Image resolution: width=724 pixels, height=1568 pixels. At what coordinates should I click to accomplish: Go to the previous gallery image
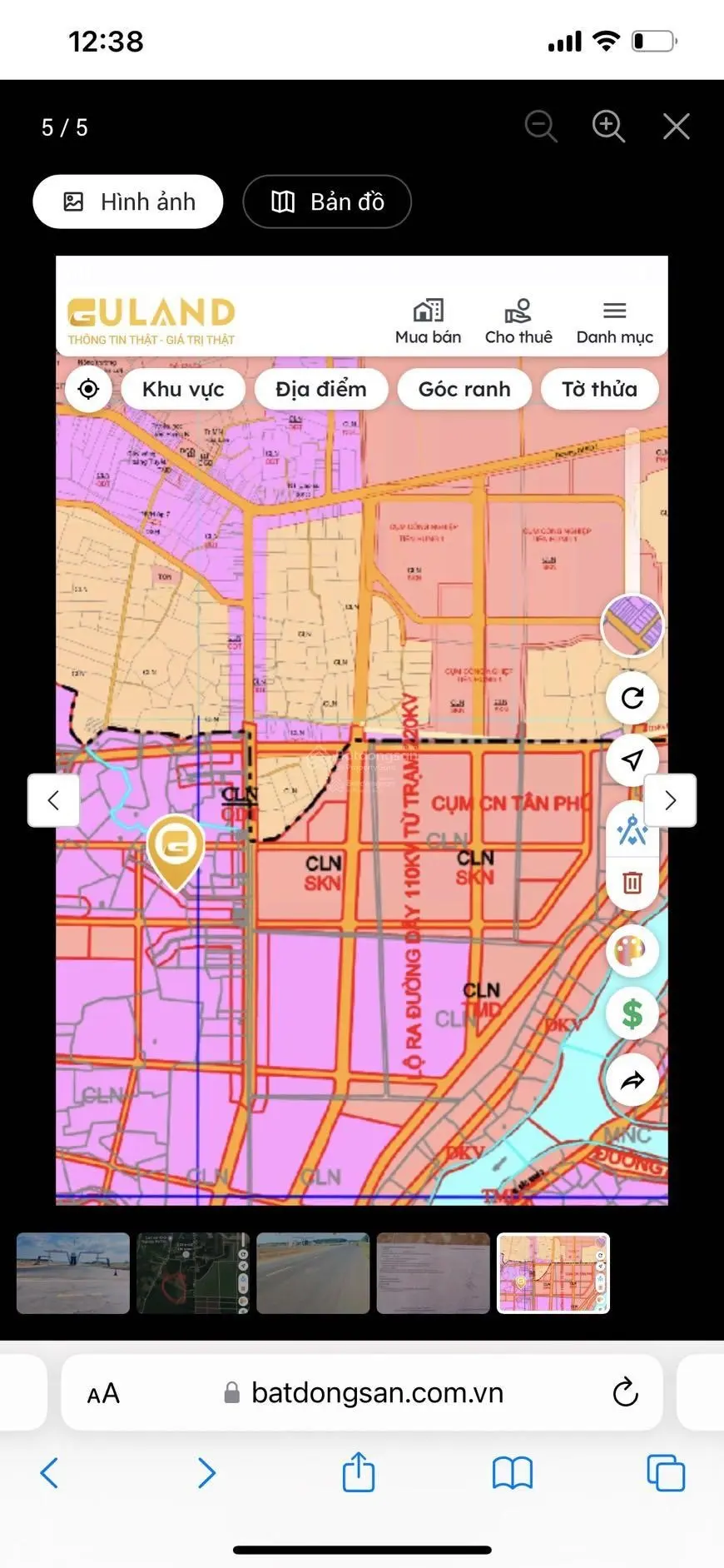point(53,800)
